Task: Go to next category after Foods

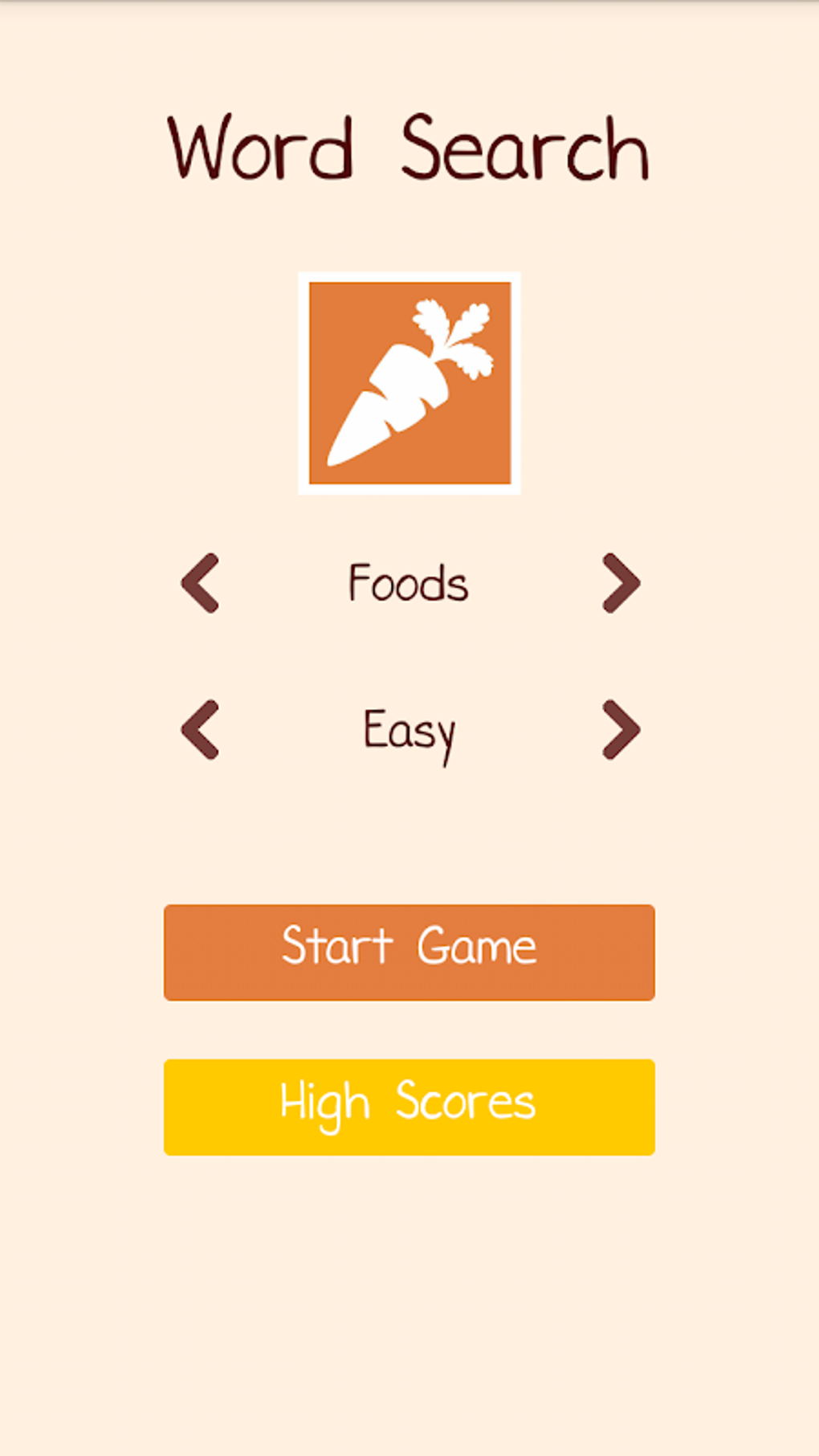Action: click(x=621, y=583)
